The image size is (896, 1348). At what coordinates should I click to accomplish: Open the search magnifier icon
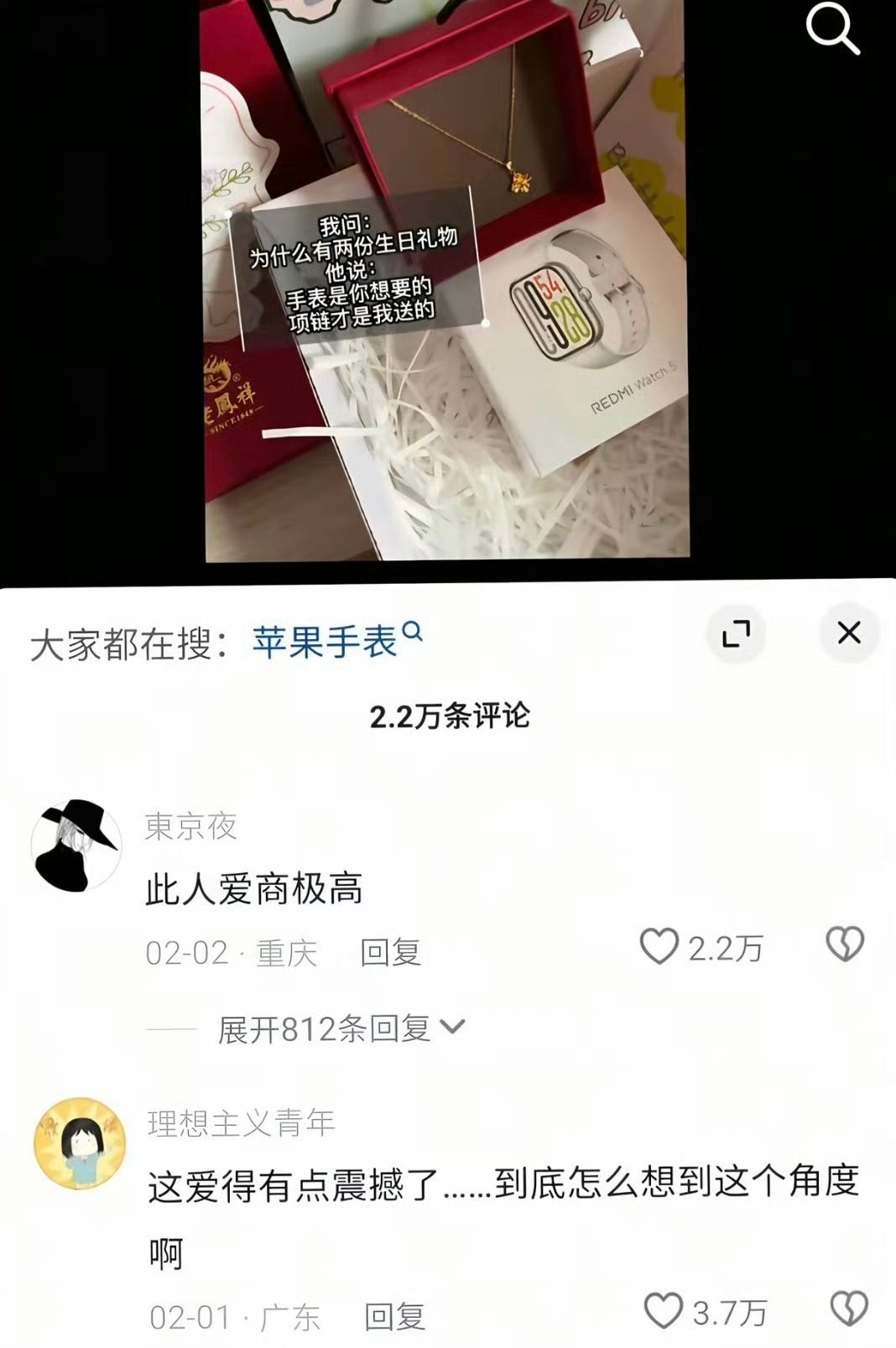click(832, 29)
